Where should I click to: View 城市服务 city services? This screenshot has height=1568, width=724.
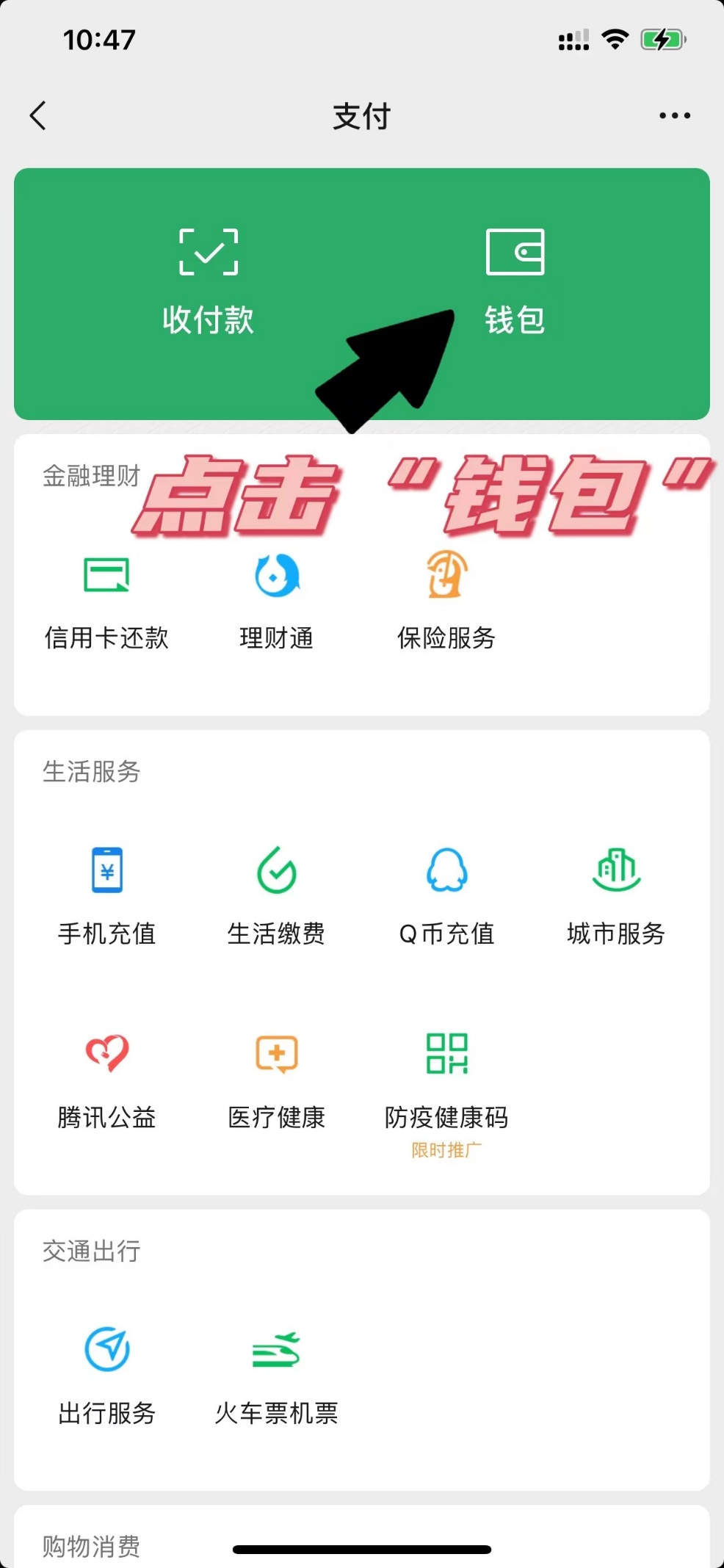click(x=616, y=895)
